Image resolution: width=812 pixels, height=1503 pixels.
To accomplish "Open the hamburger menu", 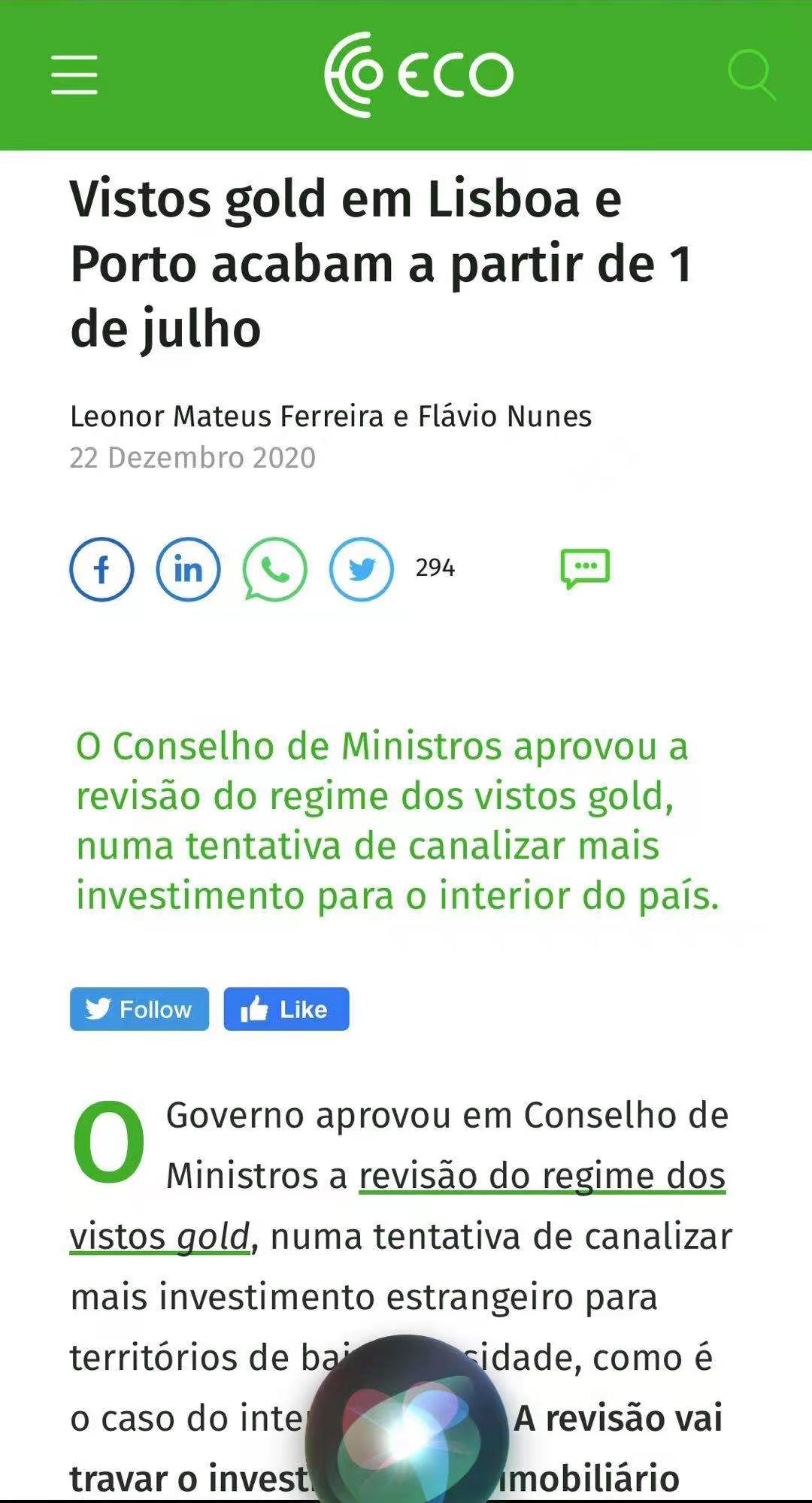I will point(74,74).
